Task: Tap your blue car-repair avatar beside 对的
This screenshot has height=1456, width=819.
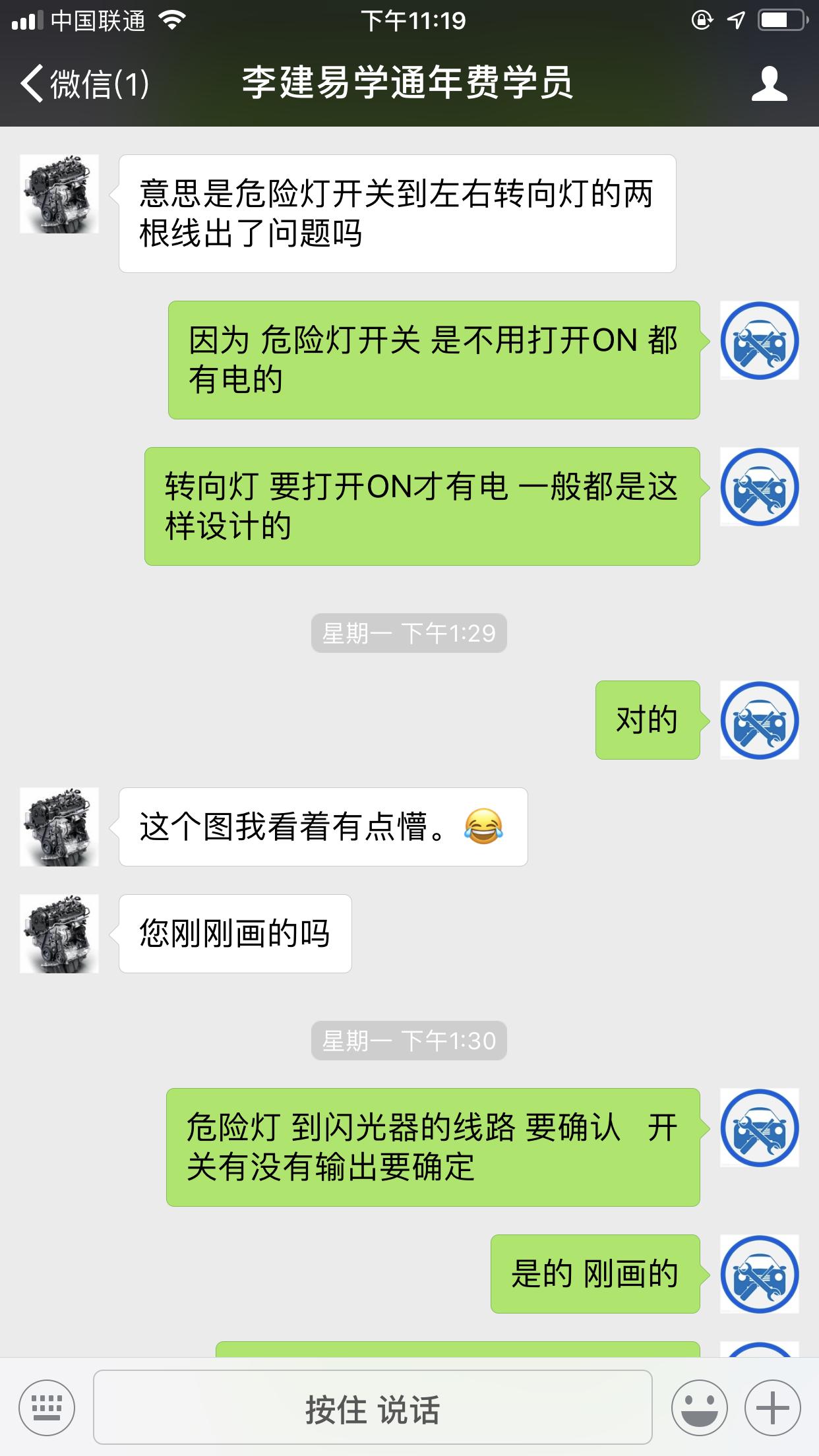Action: click(x=759, y=721)
